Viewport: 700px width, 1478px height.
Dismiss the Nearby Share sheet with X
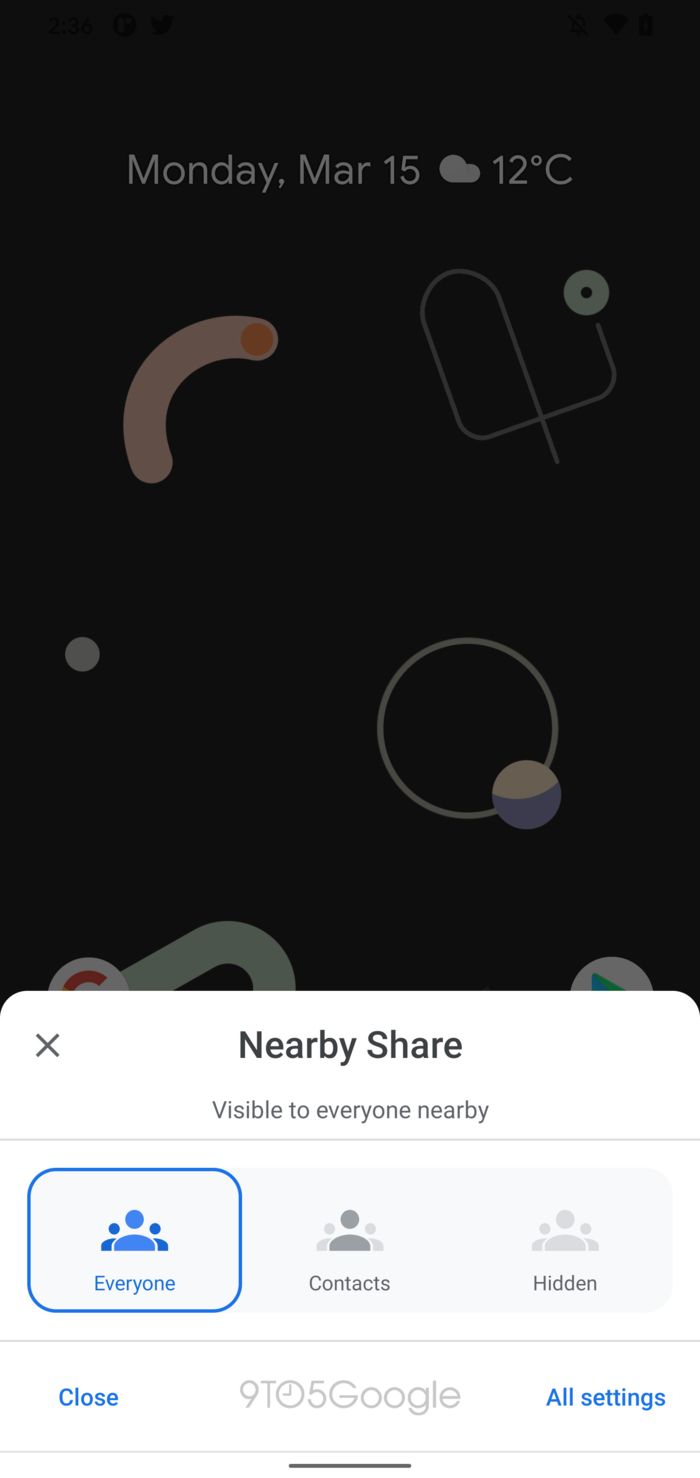tap(48, 1046)
